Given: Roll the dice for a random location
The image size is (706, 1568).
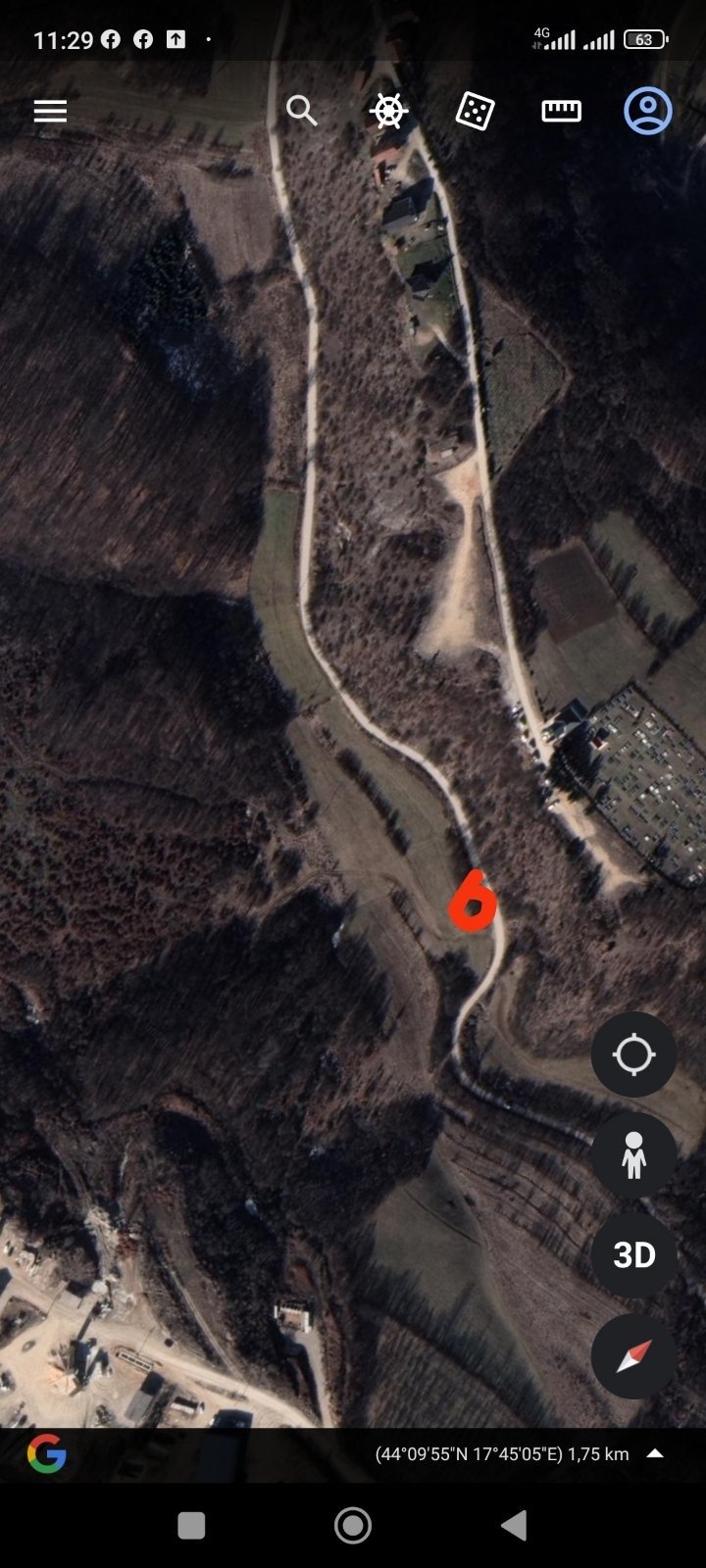Looking at the screenshot, I should pos(475,111).
